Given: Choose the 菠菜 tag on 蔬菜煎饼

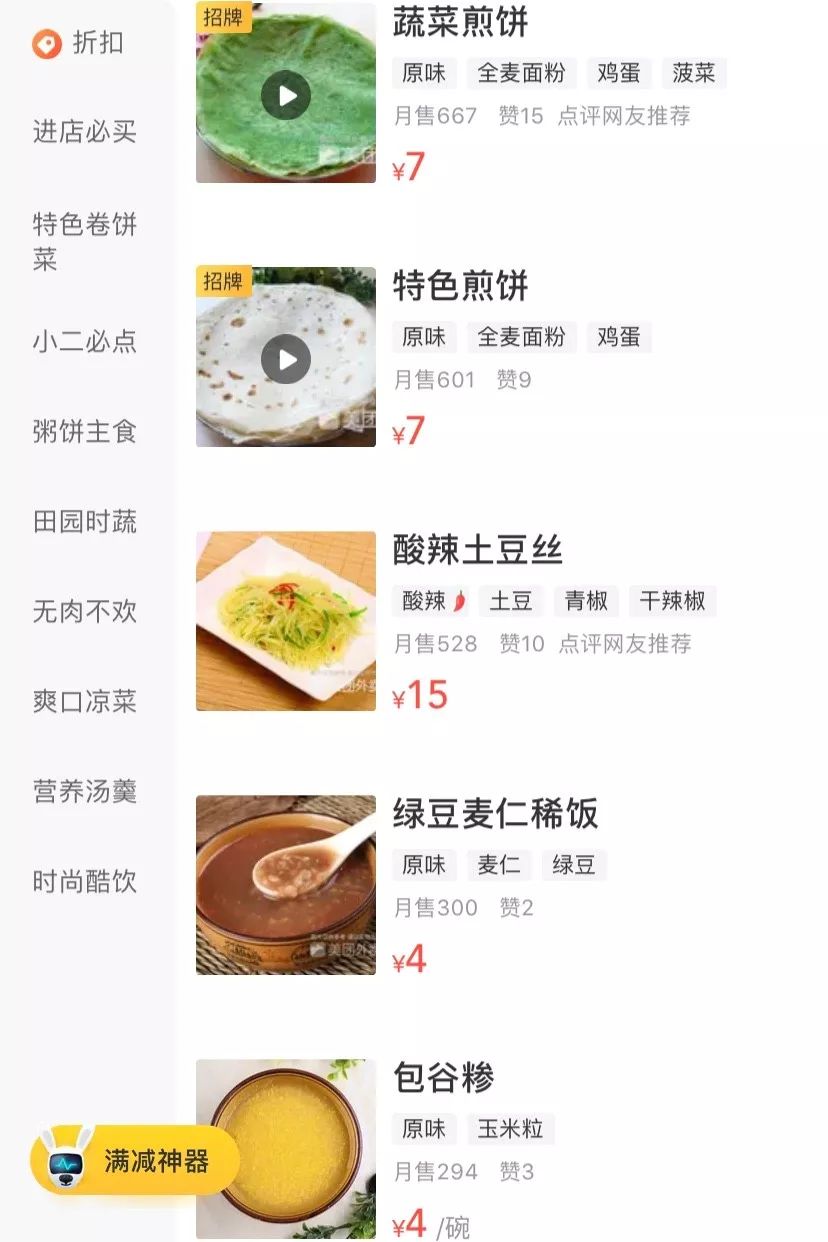Looking at the screenshot, I should pos(694,73).
